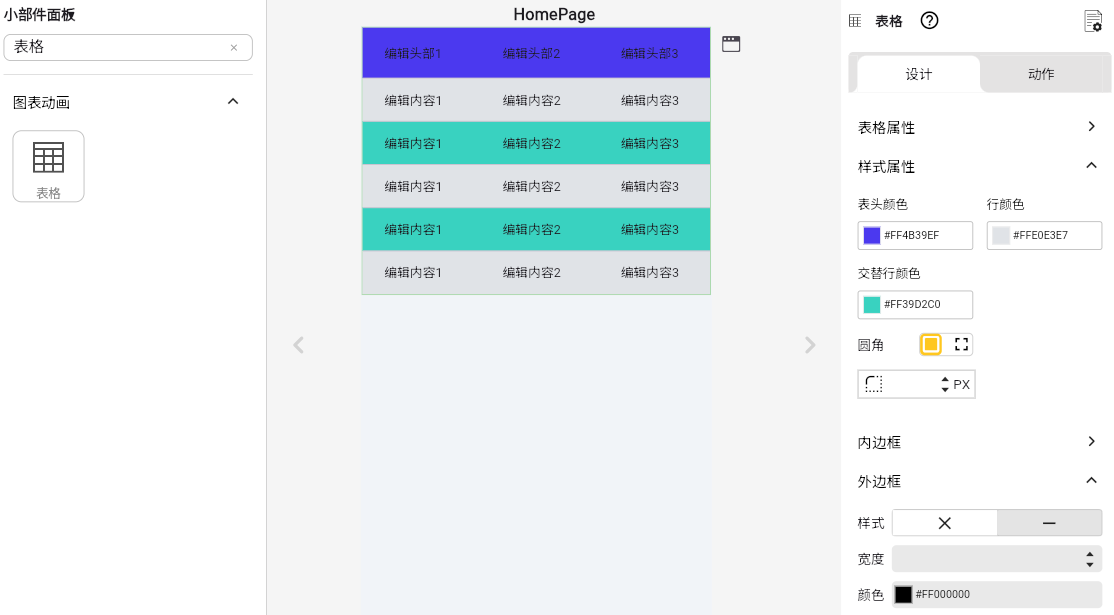The width and height of the screenshot is (1114, 615).
Task: Change the 交替行颜色 color swatch
Action: [872, 305]
